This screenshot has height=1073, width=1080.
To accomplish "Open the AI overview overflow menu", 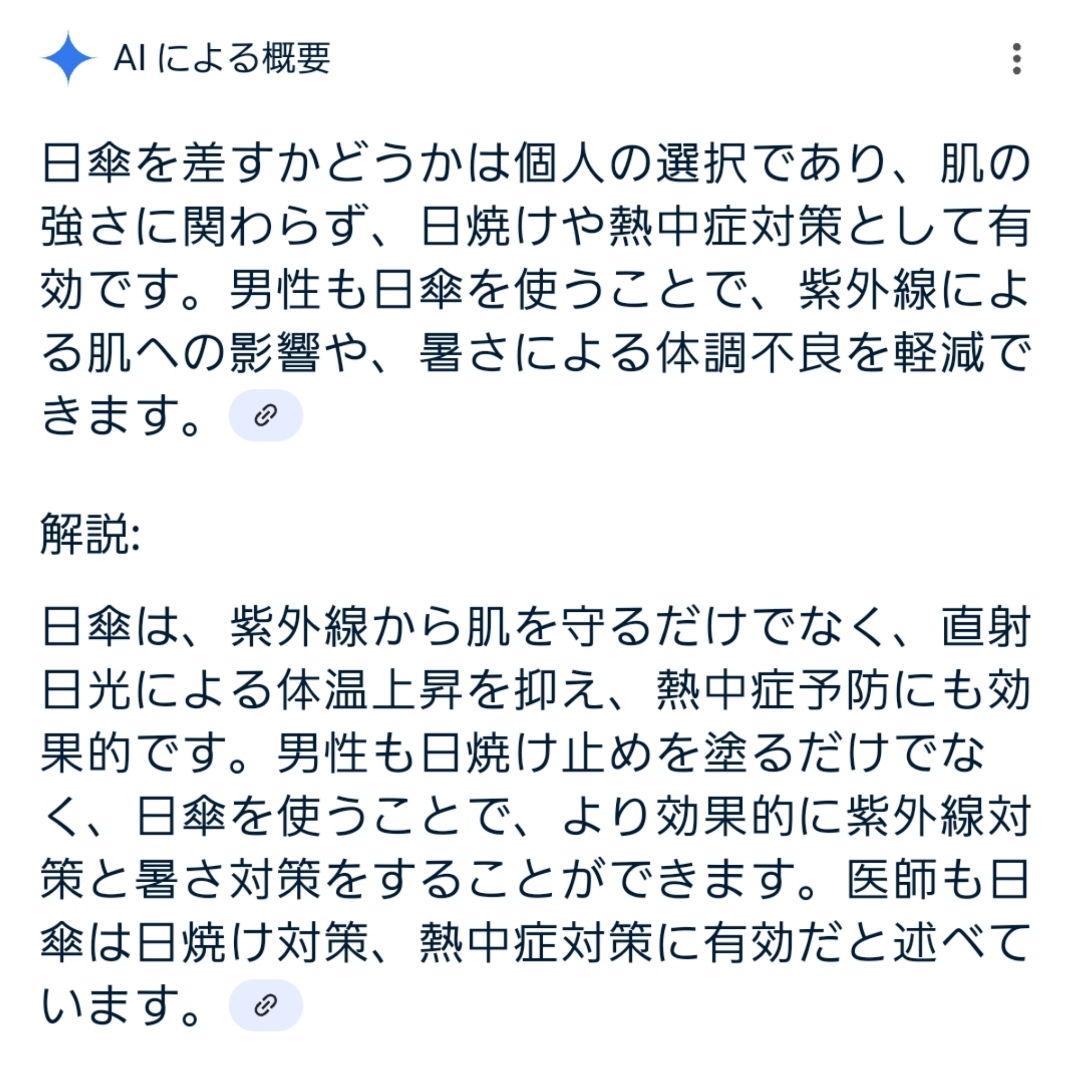I will 1016,59.
